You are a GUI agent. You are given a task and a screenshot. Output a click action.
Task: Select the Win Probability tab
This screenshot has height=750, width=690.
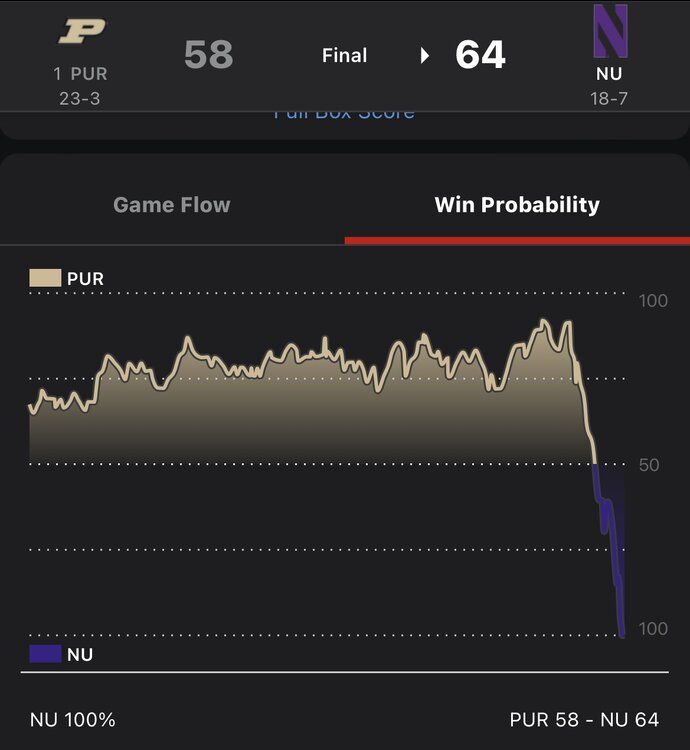(x=517, y=205)
